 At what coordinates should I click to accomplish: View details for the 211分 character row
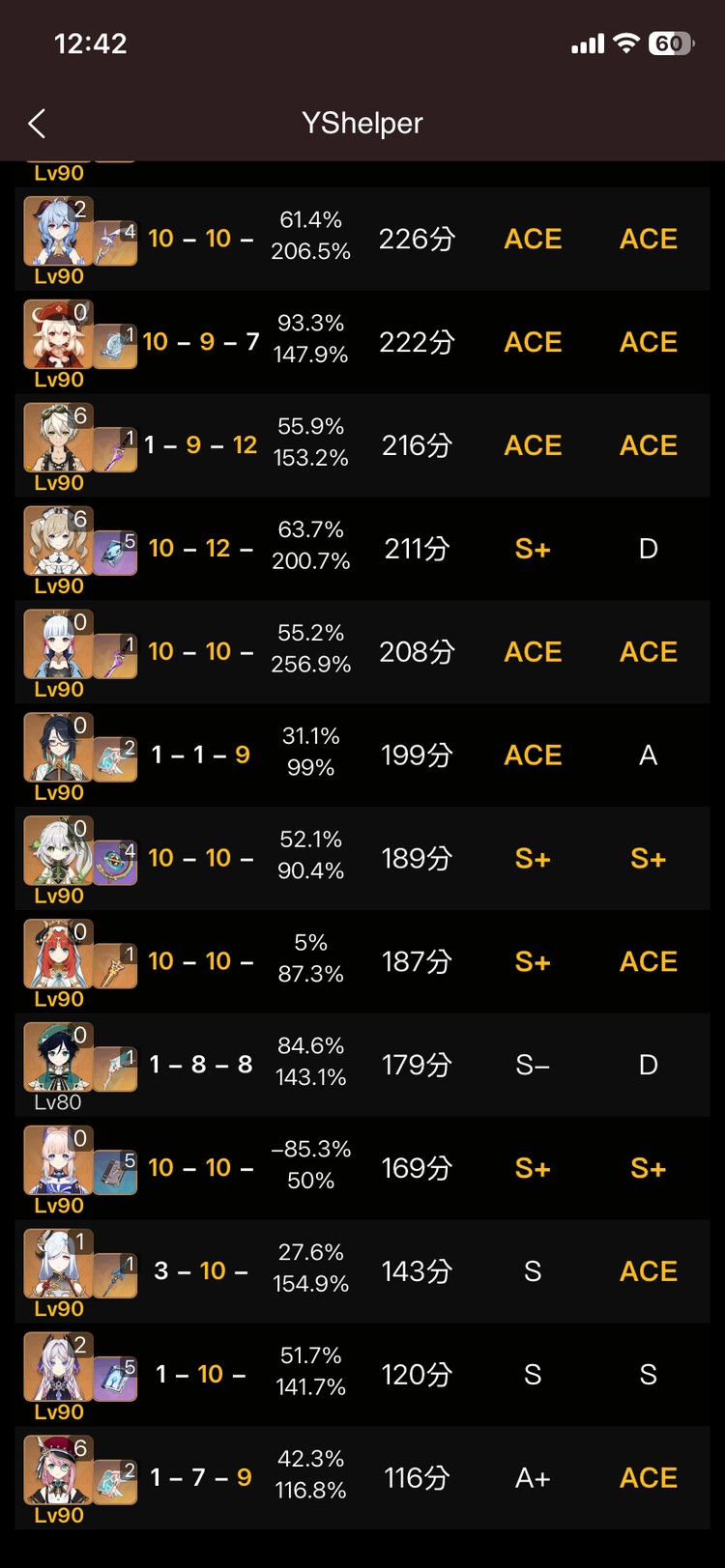coord(362,549)
